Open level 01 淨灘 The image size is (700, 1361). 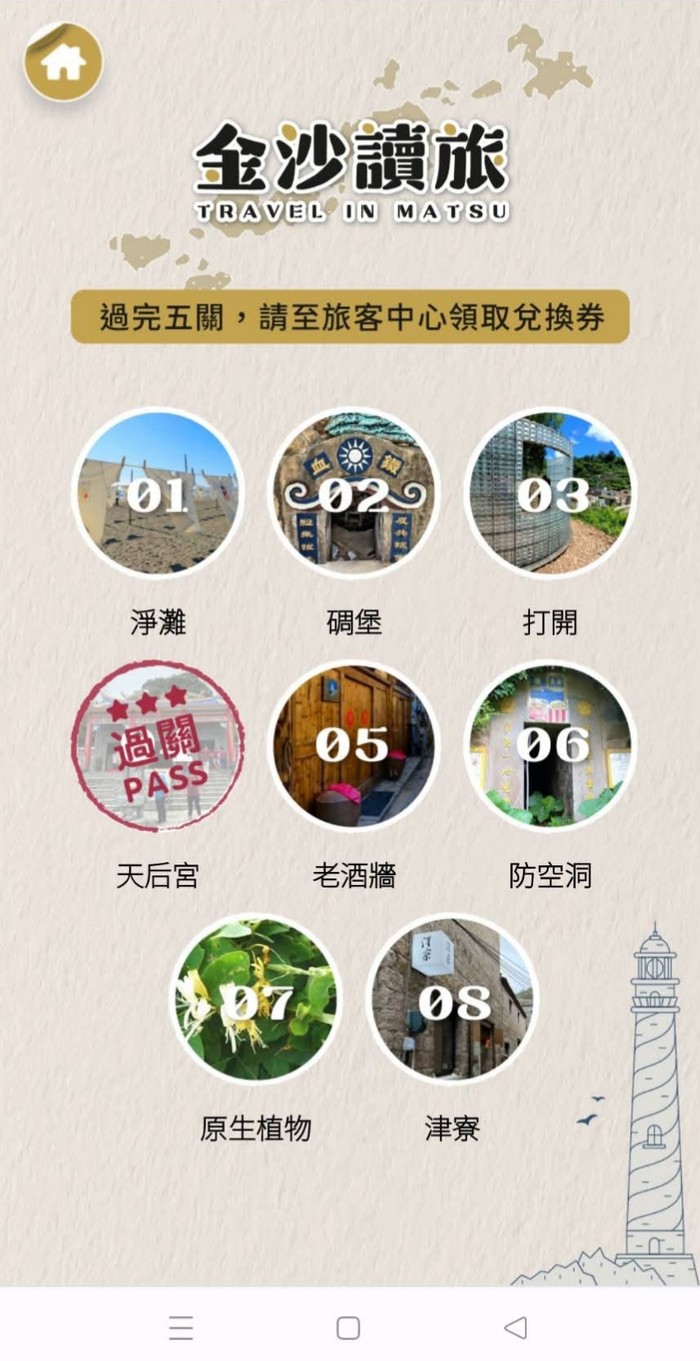(158, 493)
